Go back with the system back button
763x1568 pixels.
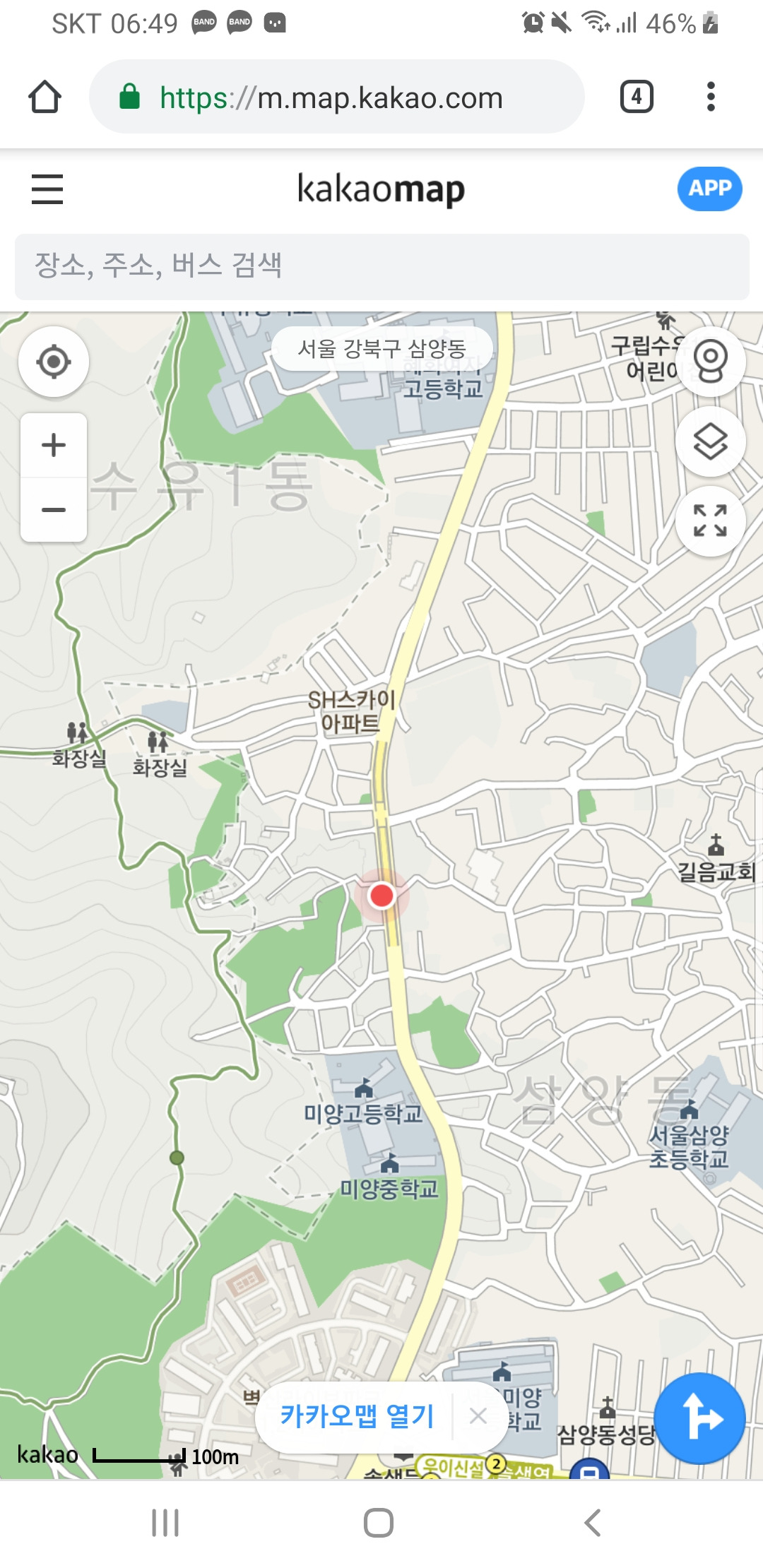(x=593, y=1523)
